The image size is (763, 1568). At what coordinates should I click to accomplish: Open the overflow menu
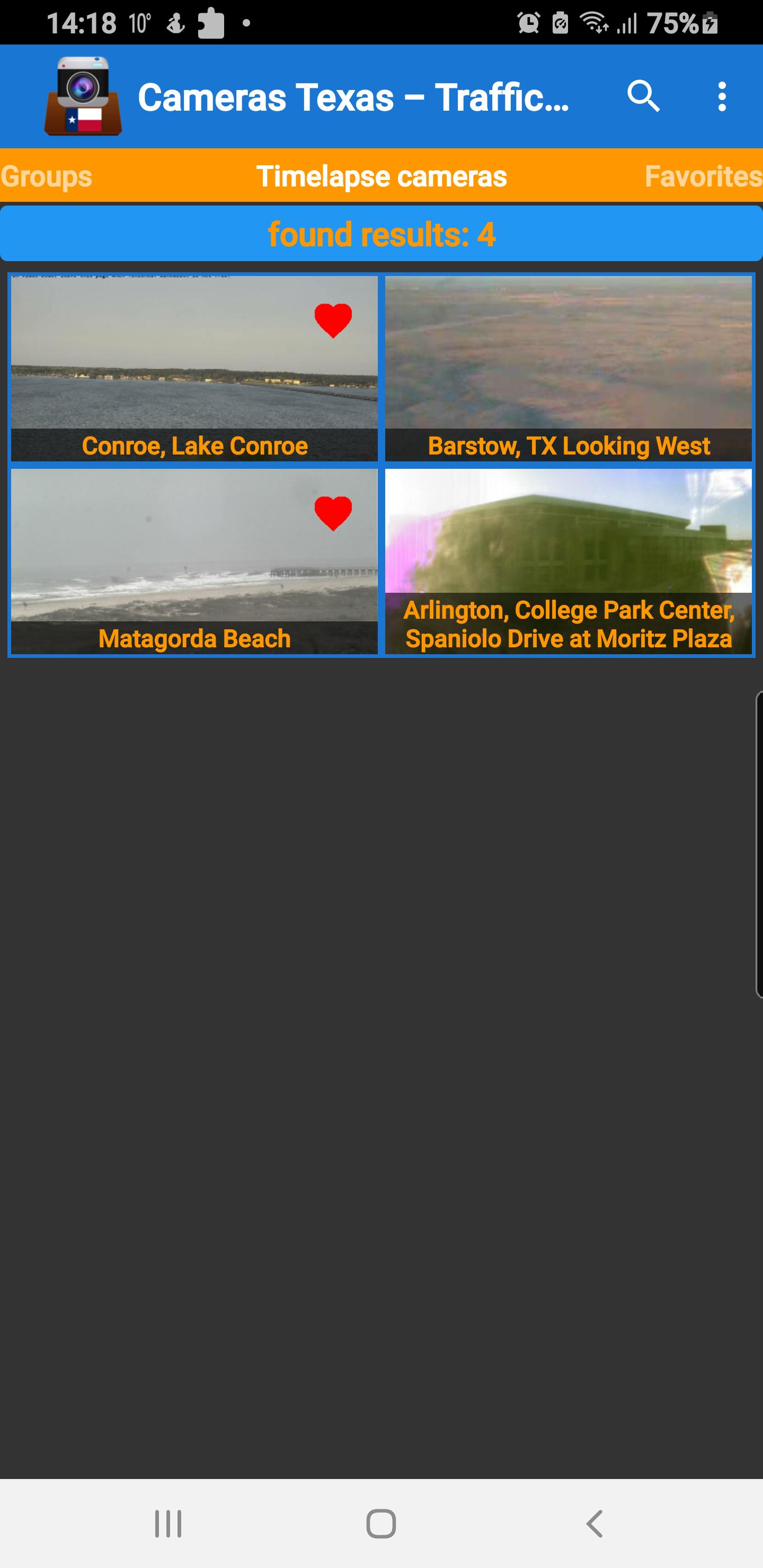[x=722, y=97]
